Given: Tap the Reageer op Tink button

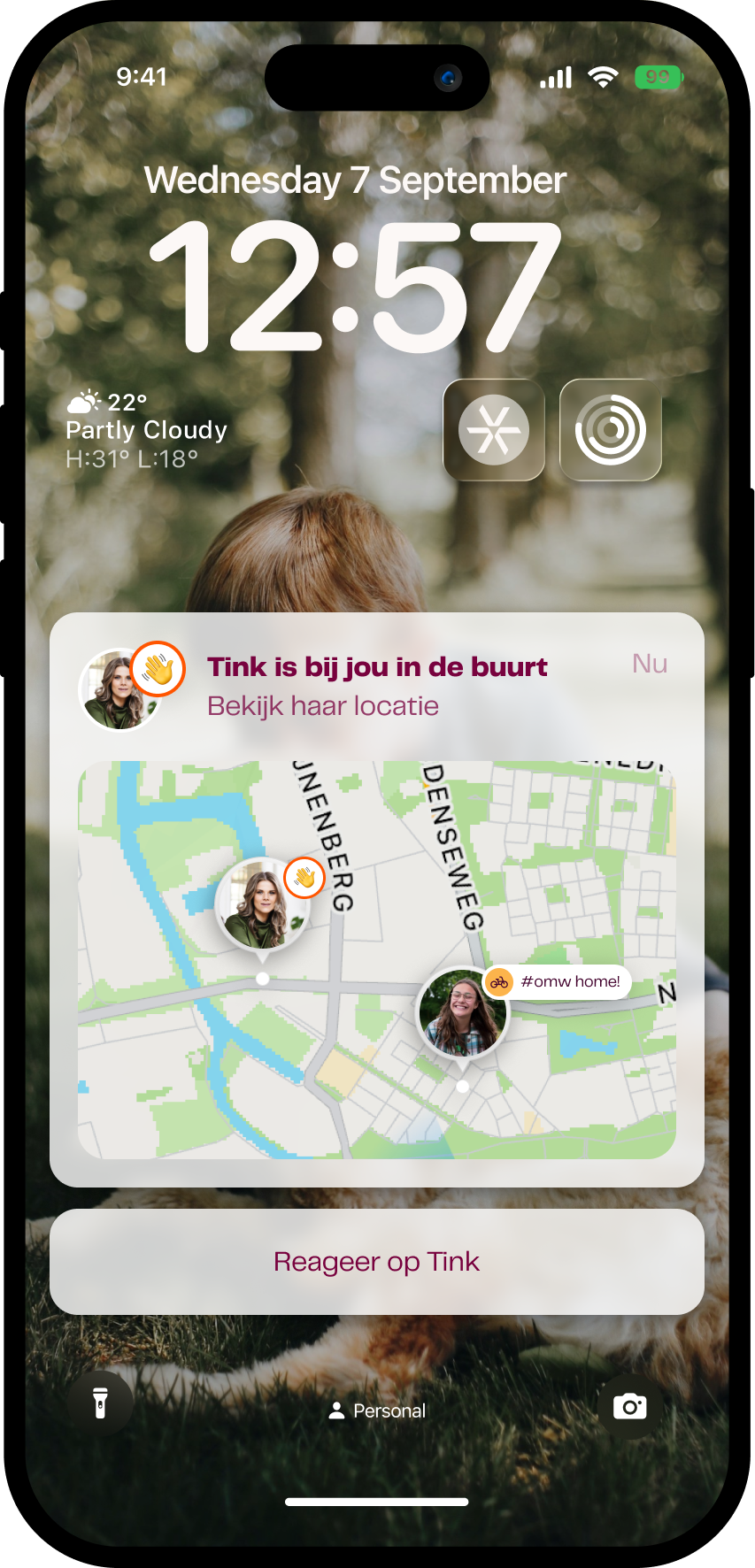Looking at the screenshot, I should pyautogui.click(x=377, y=1262).
